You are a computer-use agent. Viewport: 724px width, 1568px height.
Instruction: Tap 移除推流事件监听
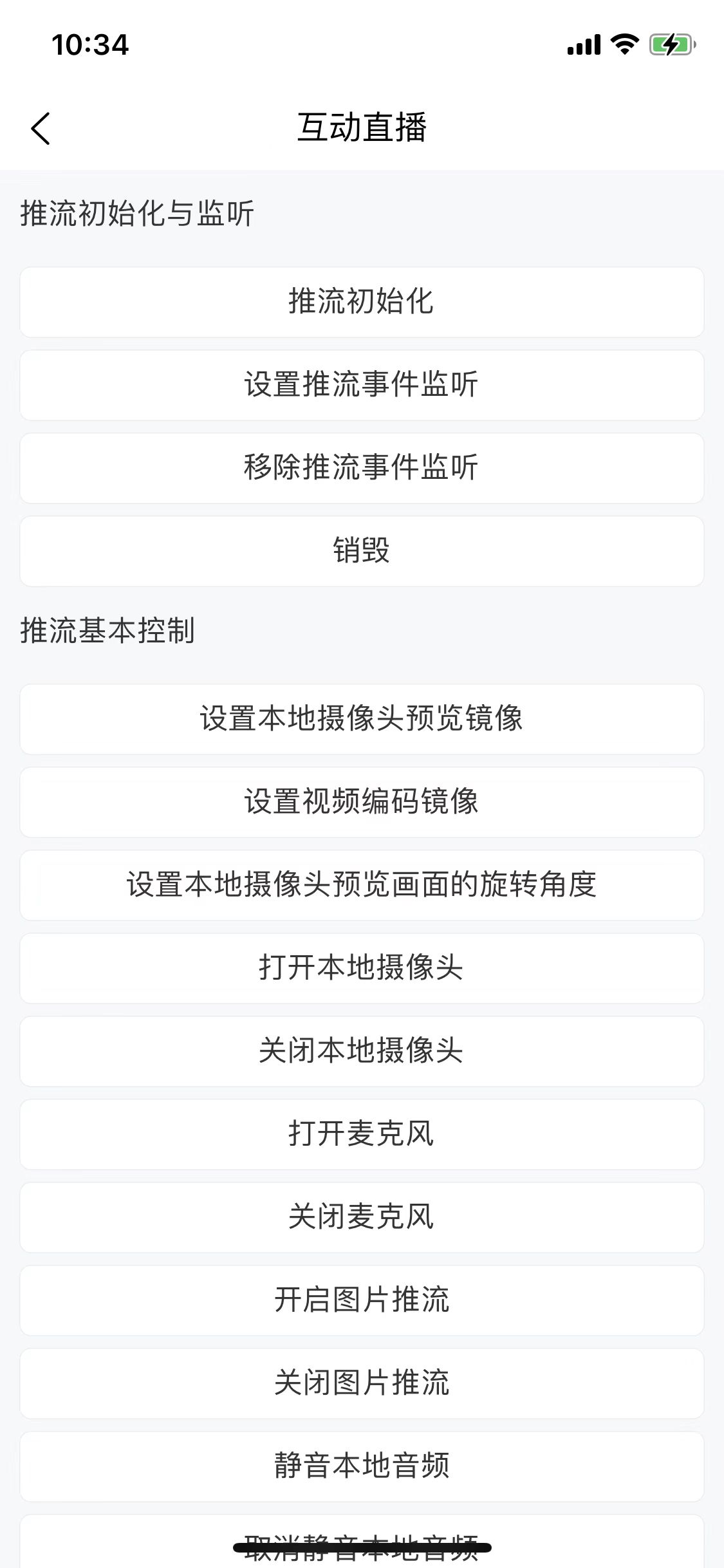click(362, 468)
